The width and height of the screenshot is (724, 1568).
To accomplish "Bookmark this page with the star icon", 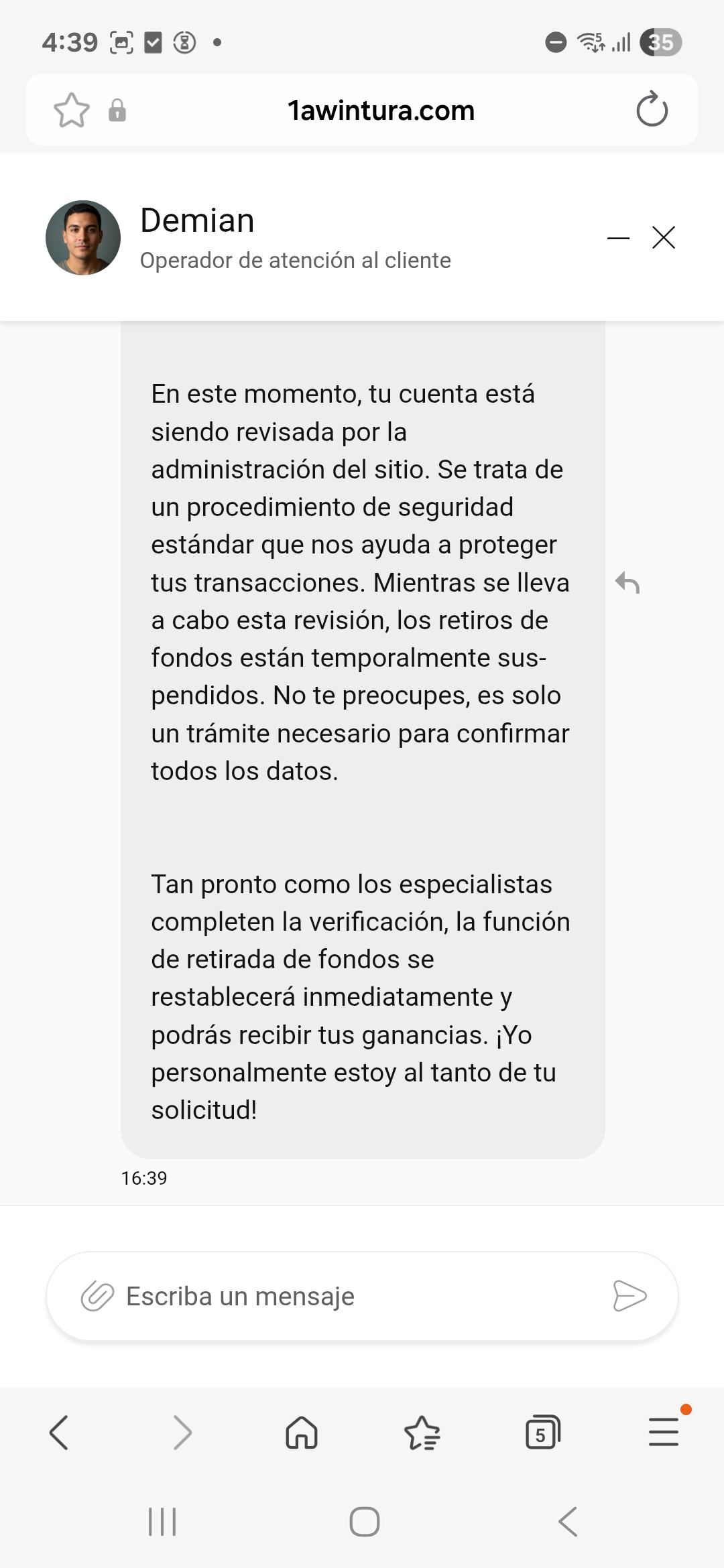I will [71, 111].
